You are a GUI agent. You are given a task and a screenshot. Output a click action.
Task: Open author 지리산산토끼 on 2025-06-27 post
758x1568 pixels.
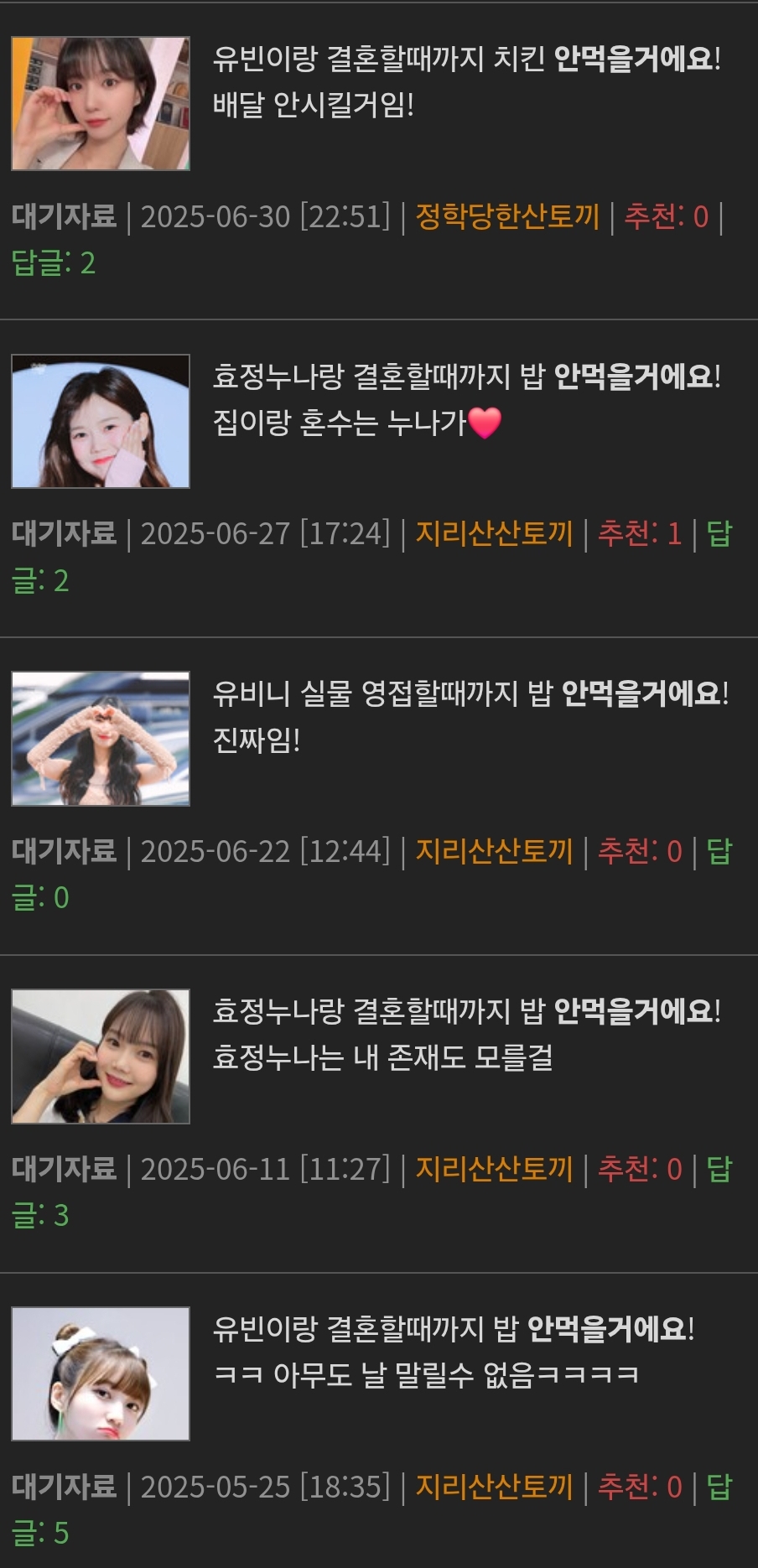point(494,533)
